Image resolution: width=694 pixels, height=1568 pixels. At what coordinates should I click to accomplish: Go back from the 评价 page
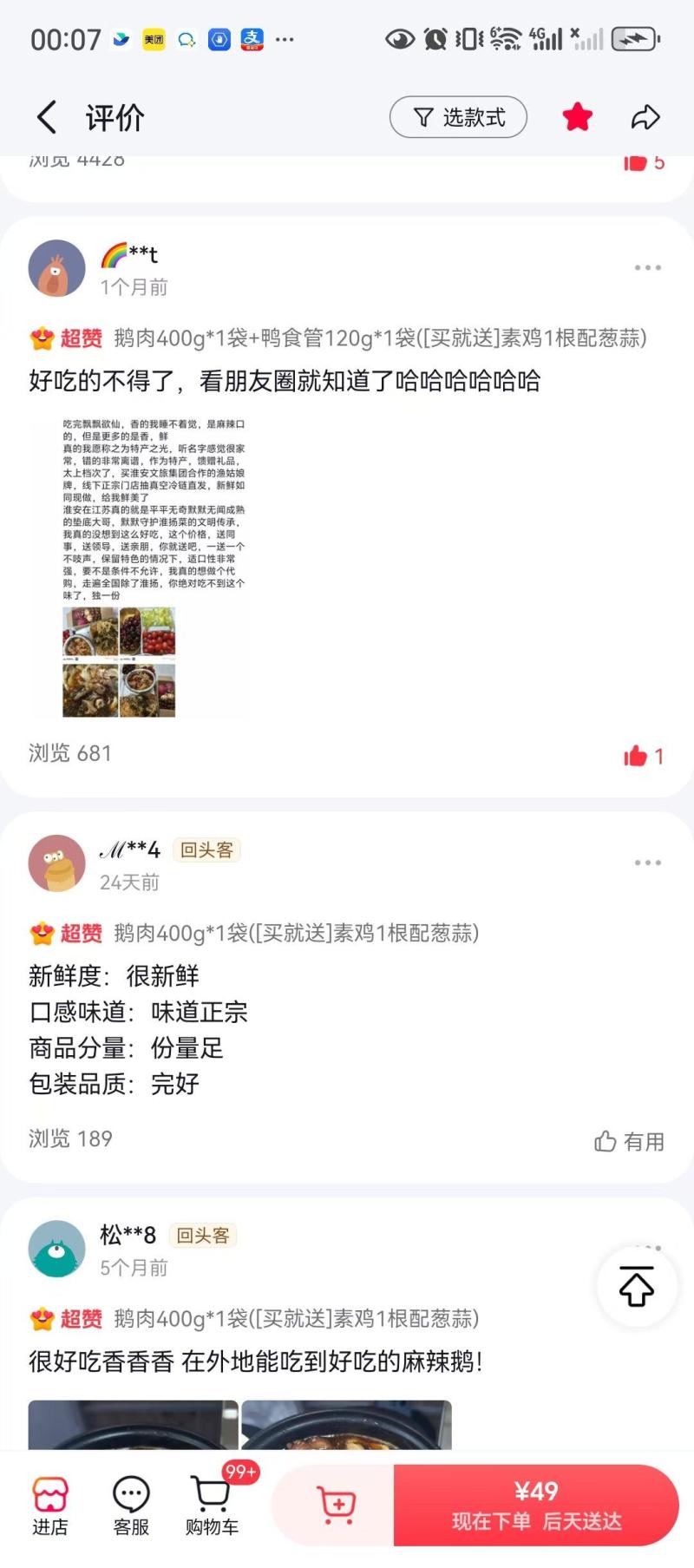tap(47, 117)
